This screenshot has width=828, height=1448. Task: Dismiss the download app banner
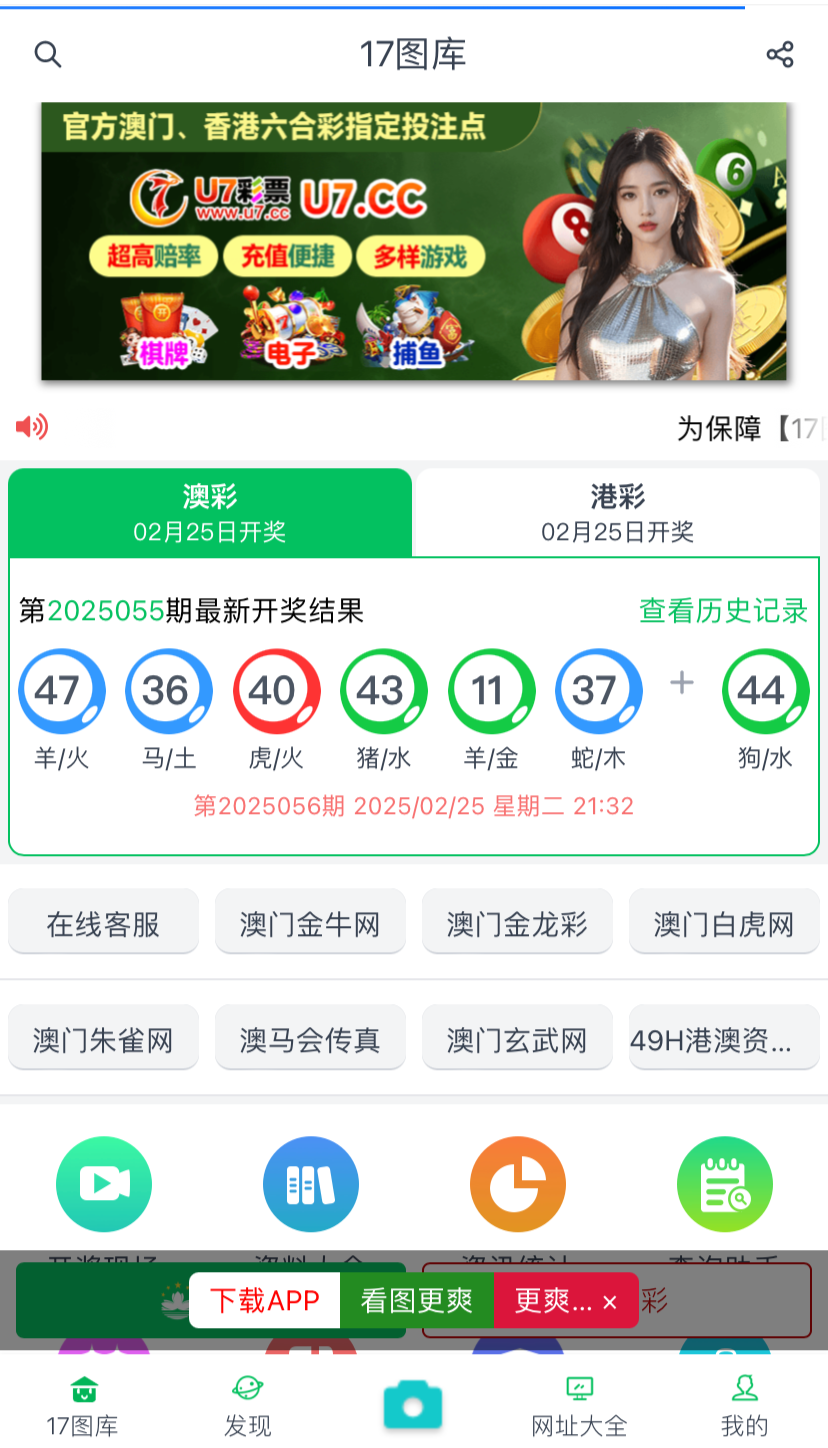(x=610, y=1301)
